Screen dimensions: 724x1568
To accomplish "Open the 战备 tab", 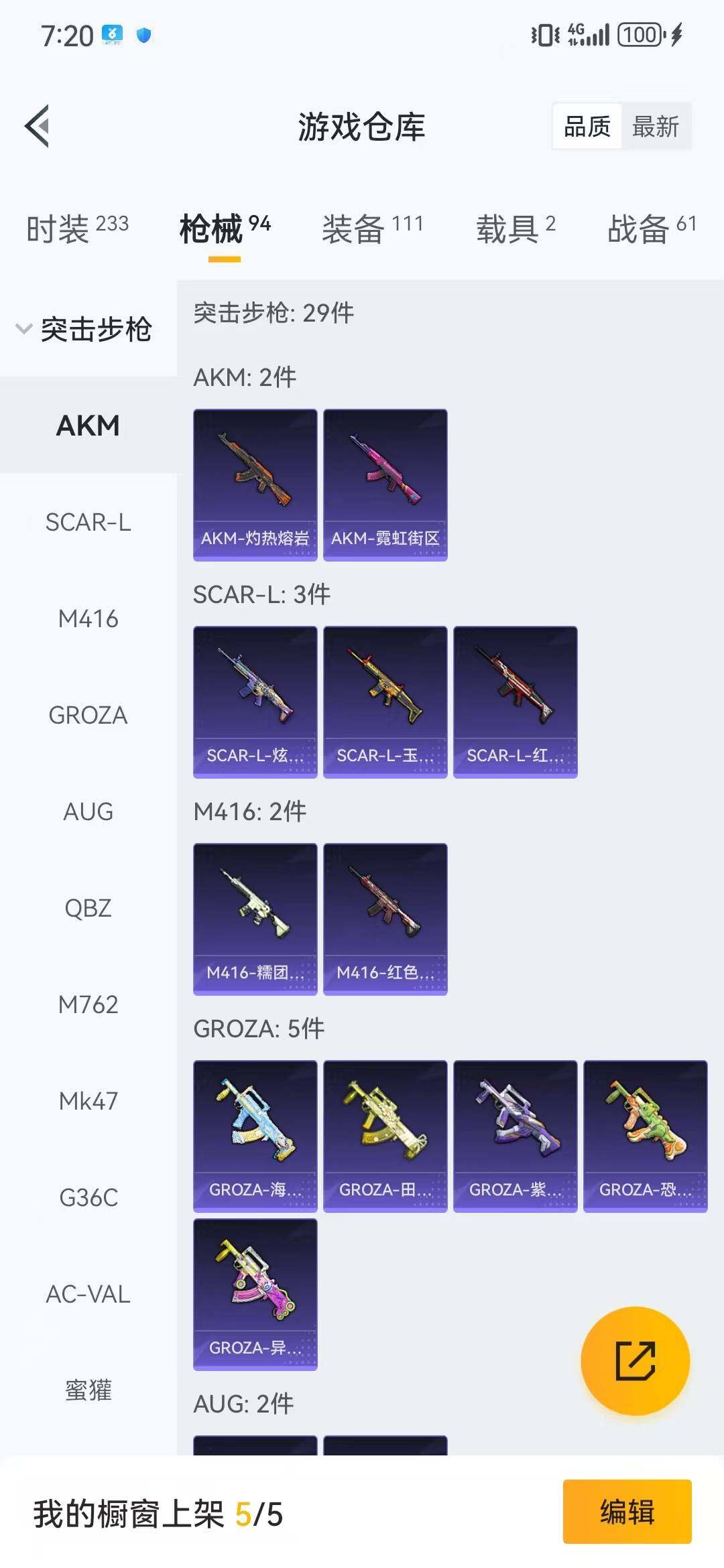I will click(652, 228).
